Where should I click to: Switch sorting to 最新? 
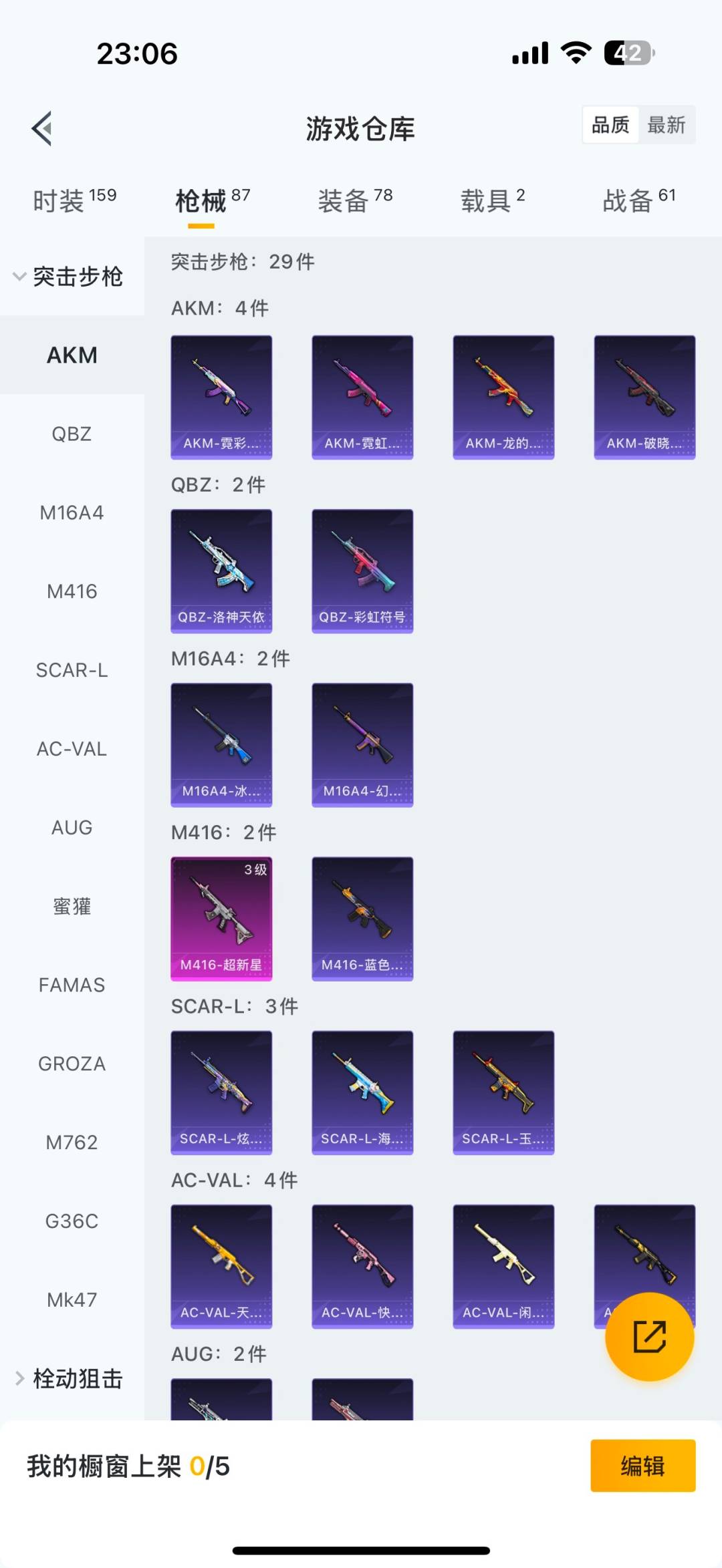(x=667, y=125)
